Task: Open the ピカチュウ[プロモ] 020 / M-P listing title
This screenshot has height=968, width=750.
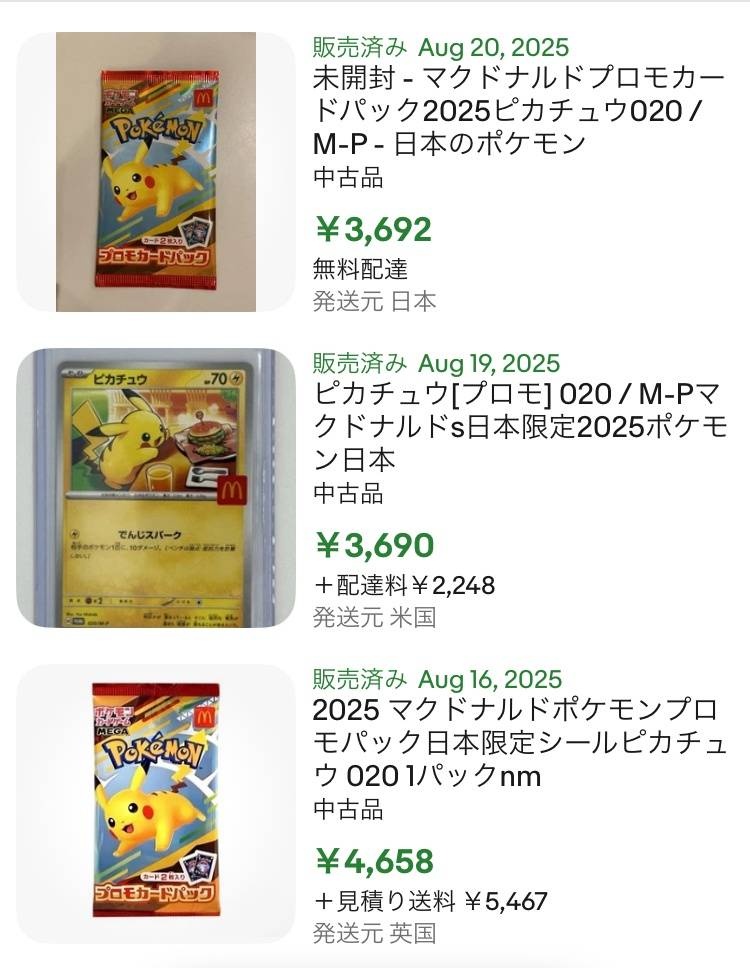Action: [x=518, y=427]
